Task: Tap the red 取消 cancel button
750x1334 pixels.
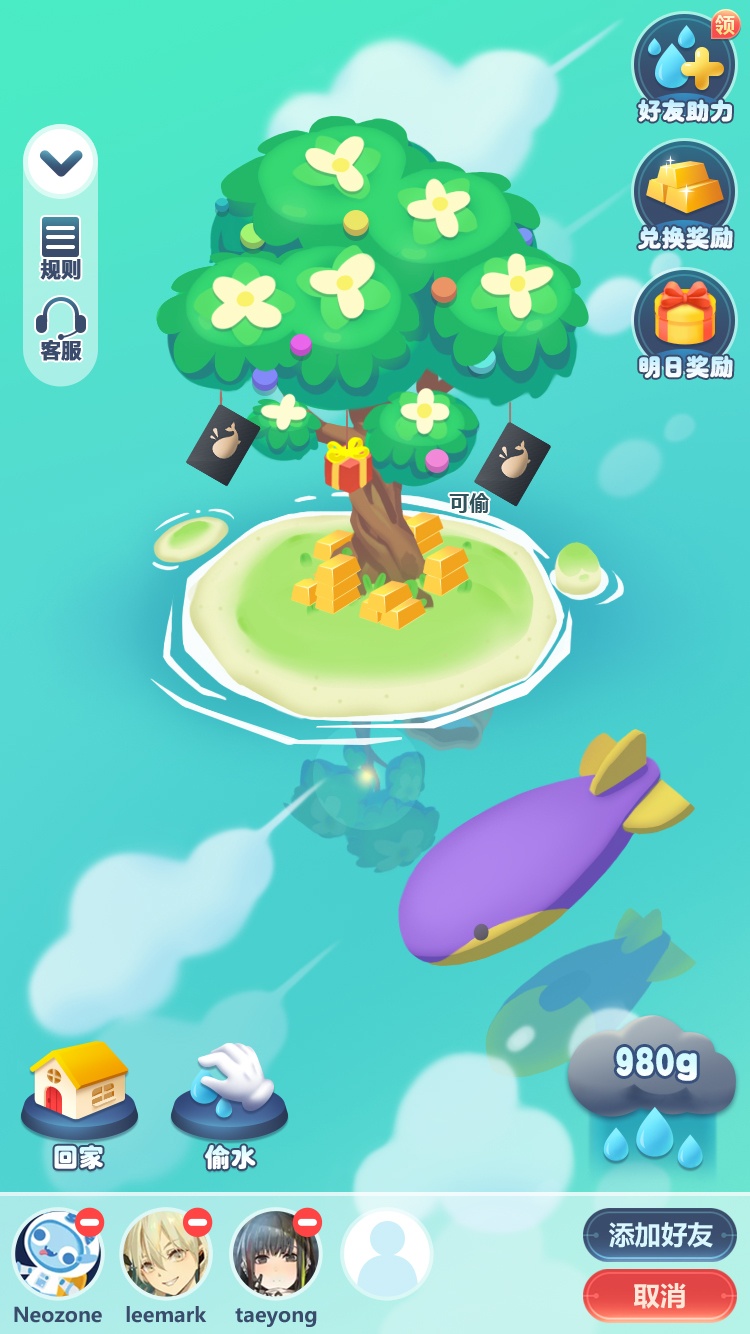Action: [660, 1296]
